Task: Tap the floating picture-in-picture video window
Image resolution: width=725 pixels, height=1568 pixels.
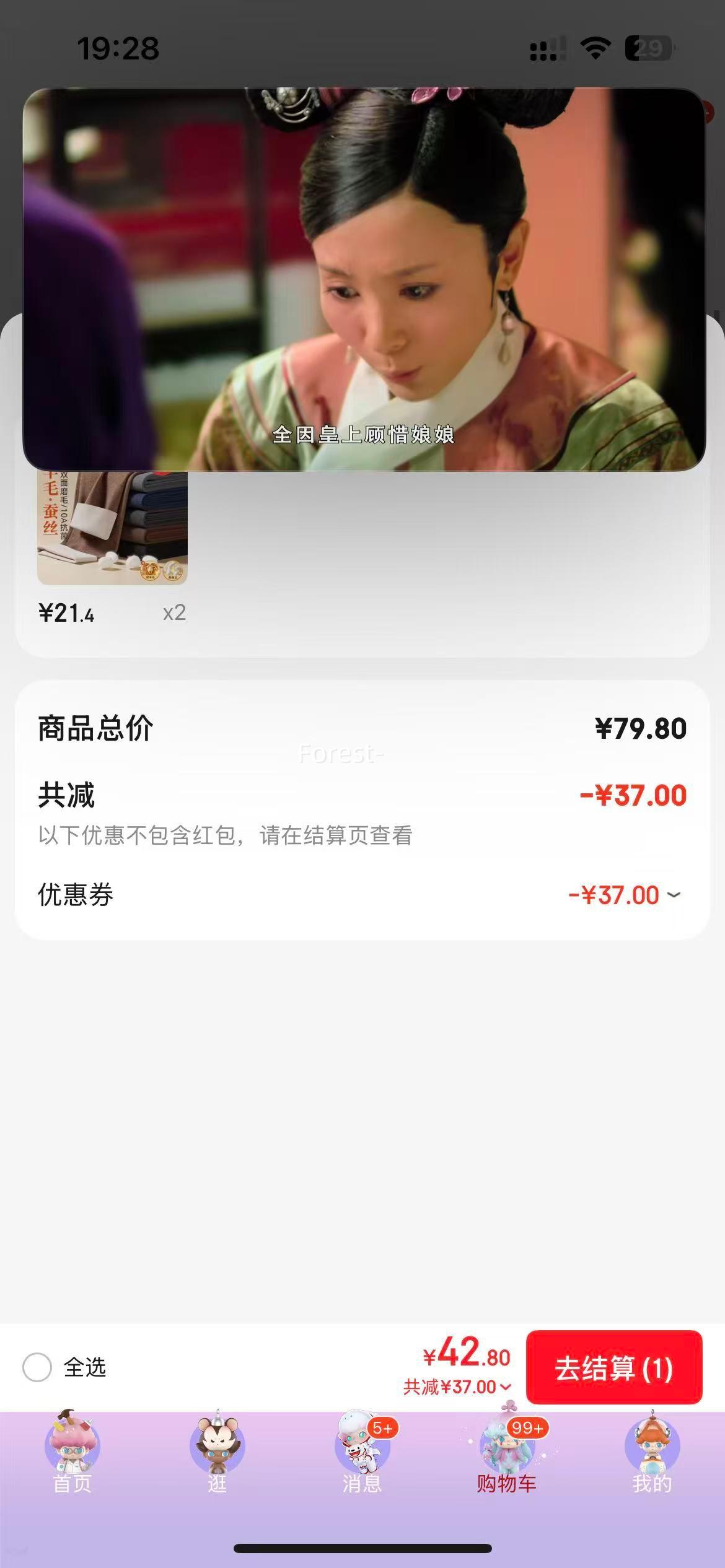Action: pos(364,279)
